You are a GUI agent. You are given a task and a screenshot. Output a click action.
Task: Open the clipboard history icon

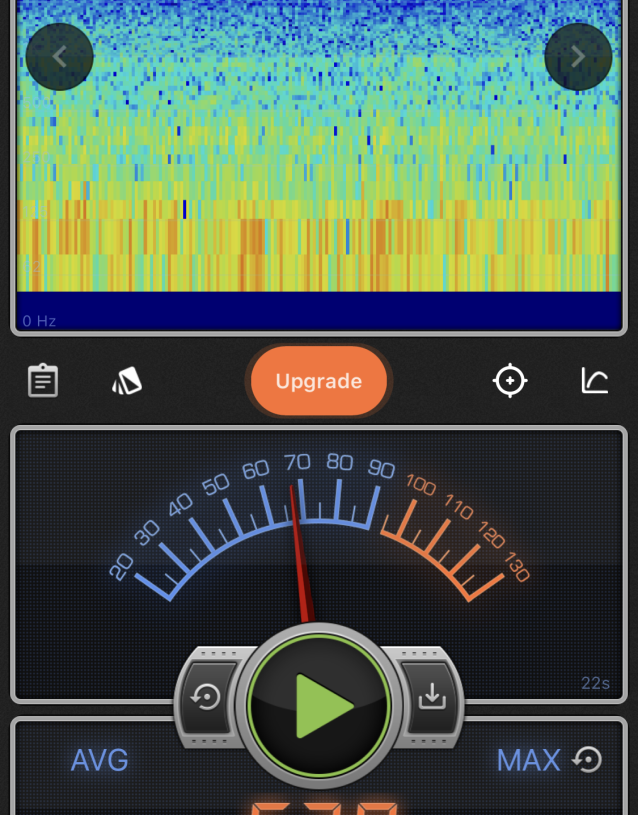click(x=43, y=381)
